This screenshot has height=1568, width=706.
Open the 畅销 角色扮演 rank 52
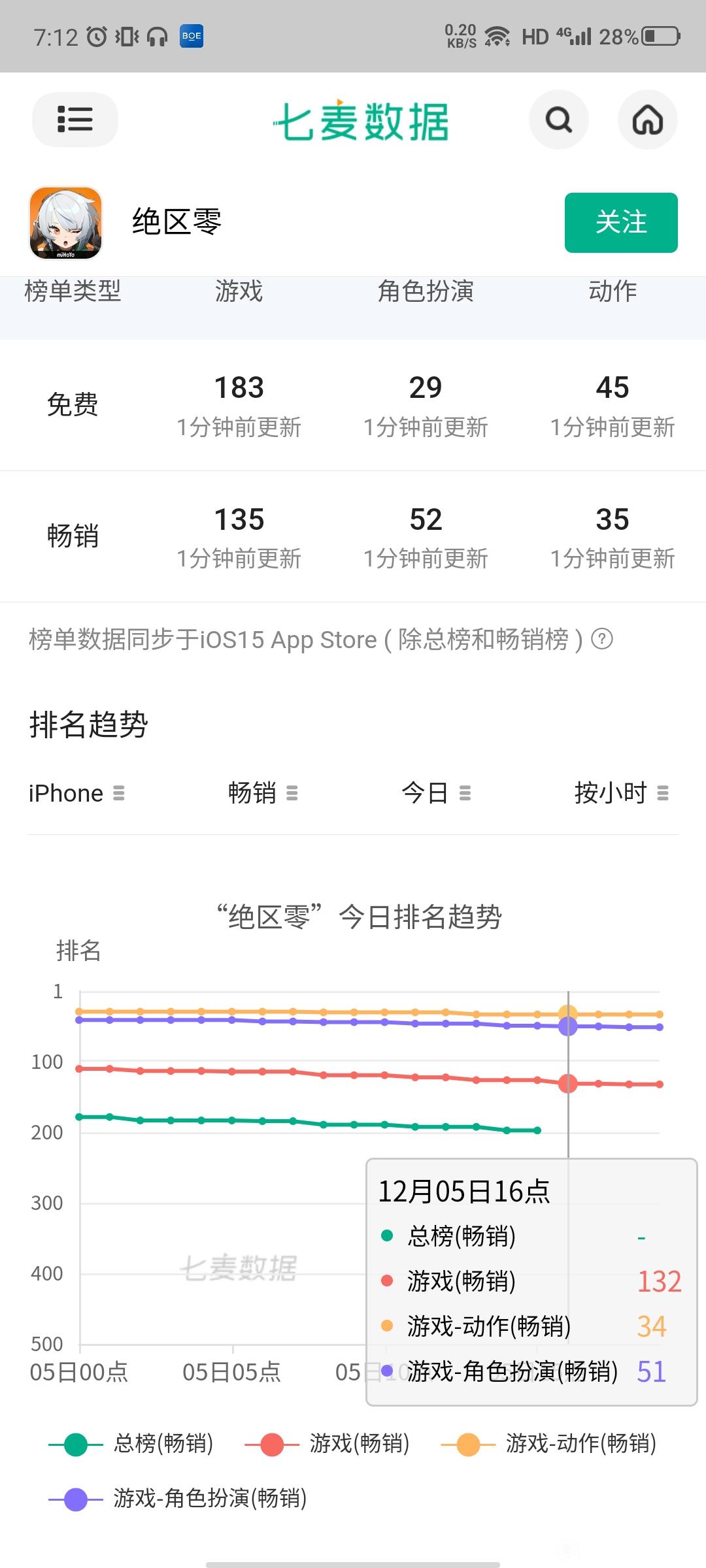426,520
